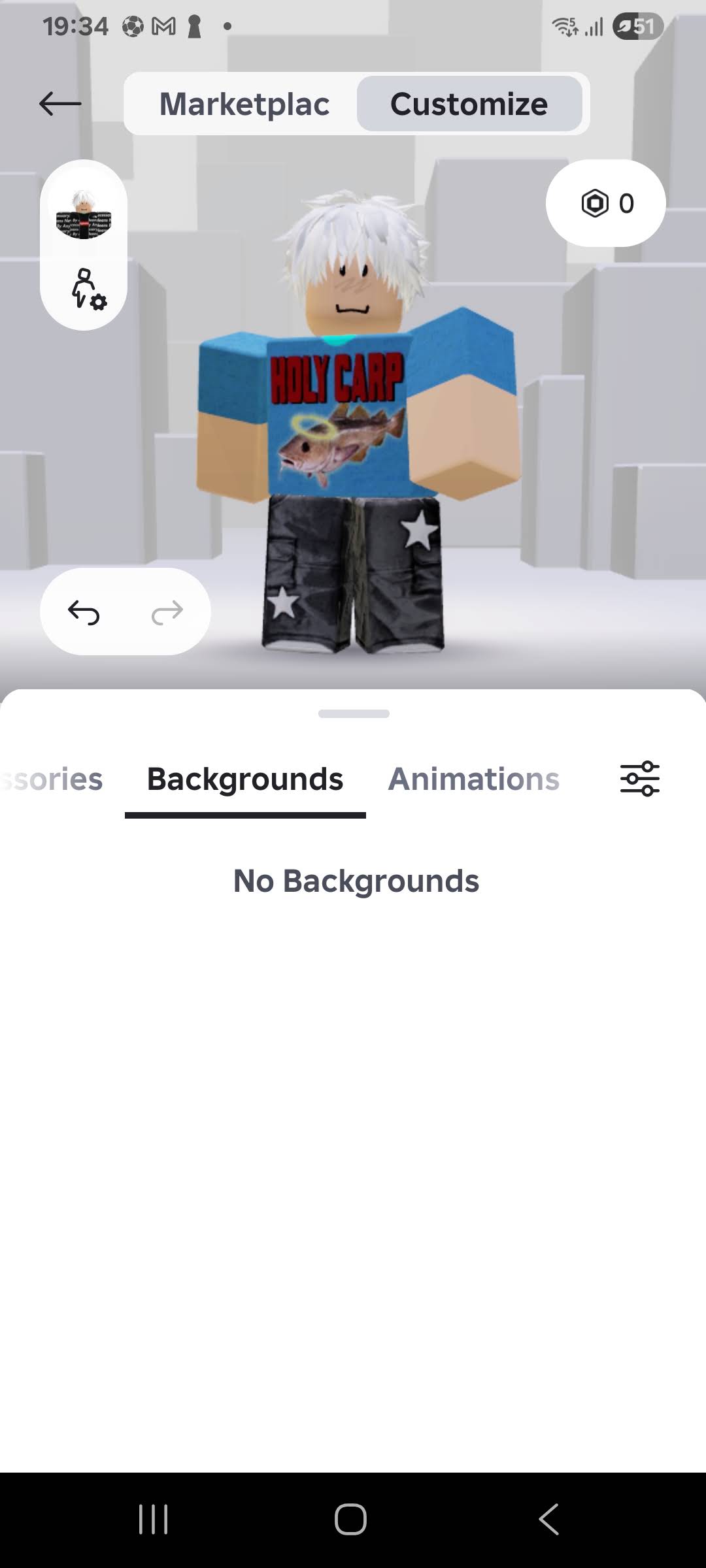Undo the last avatar change
This screenshot has width=706, height=1568.
(84, 612)
